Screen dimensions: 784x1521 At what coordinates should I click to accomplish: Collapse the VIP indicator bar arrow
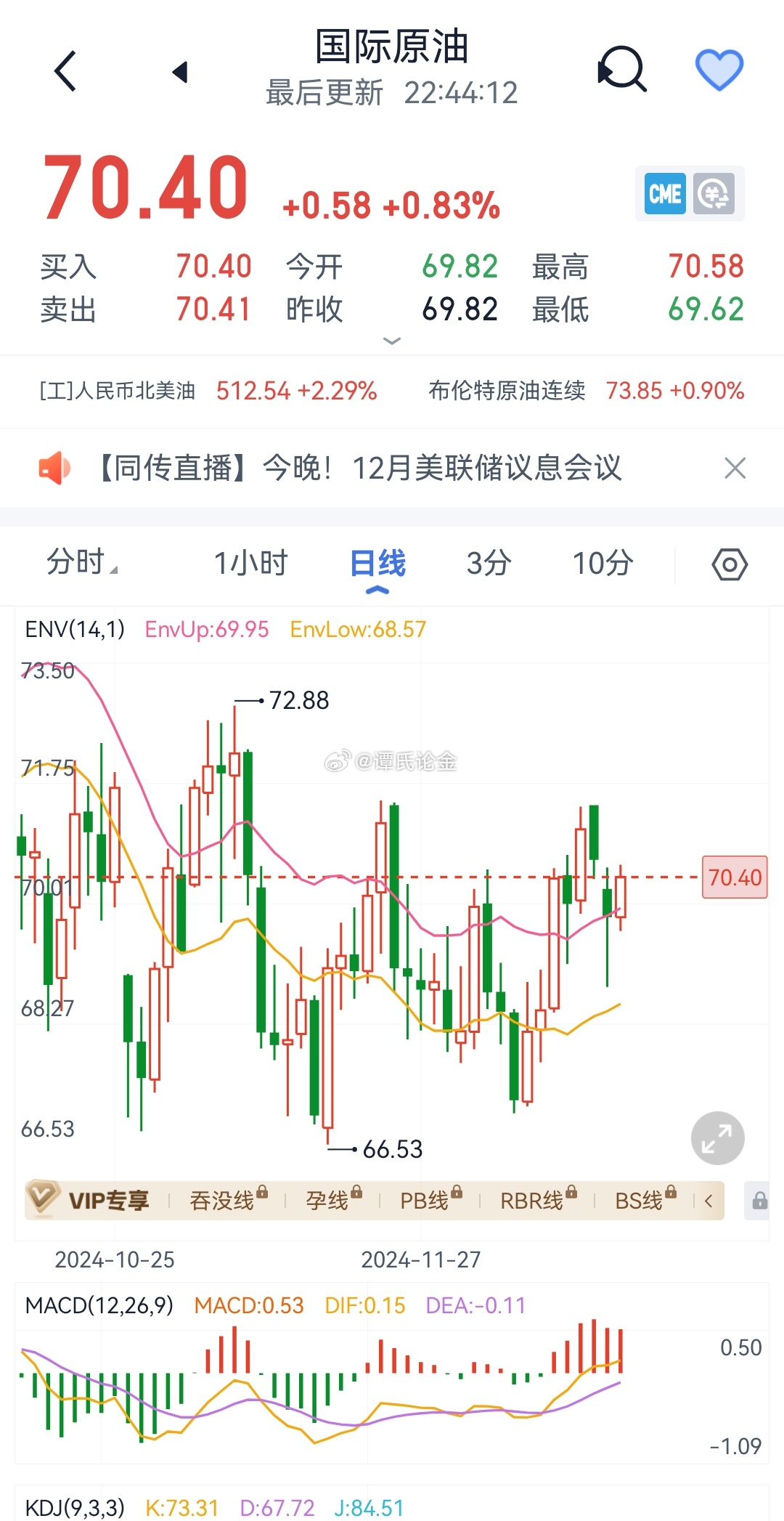coord(709,1201)
